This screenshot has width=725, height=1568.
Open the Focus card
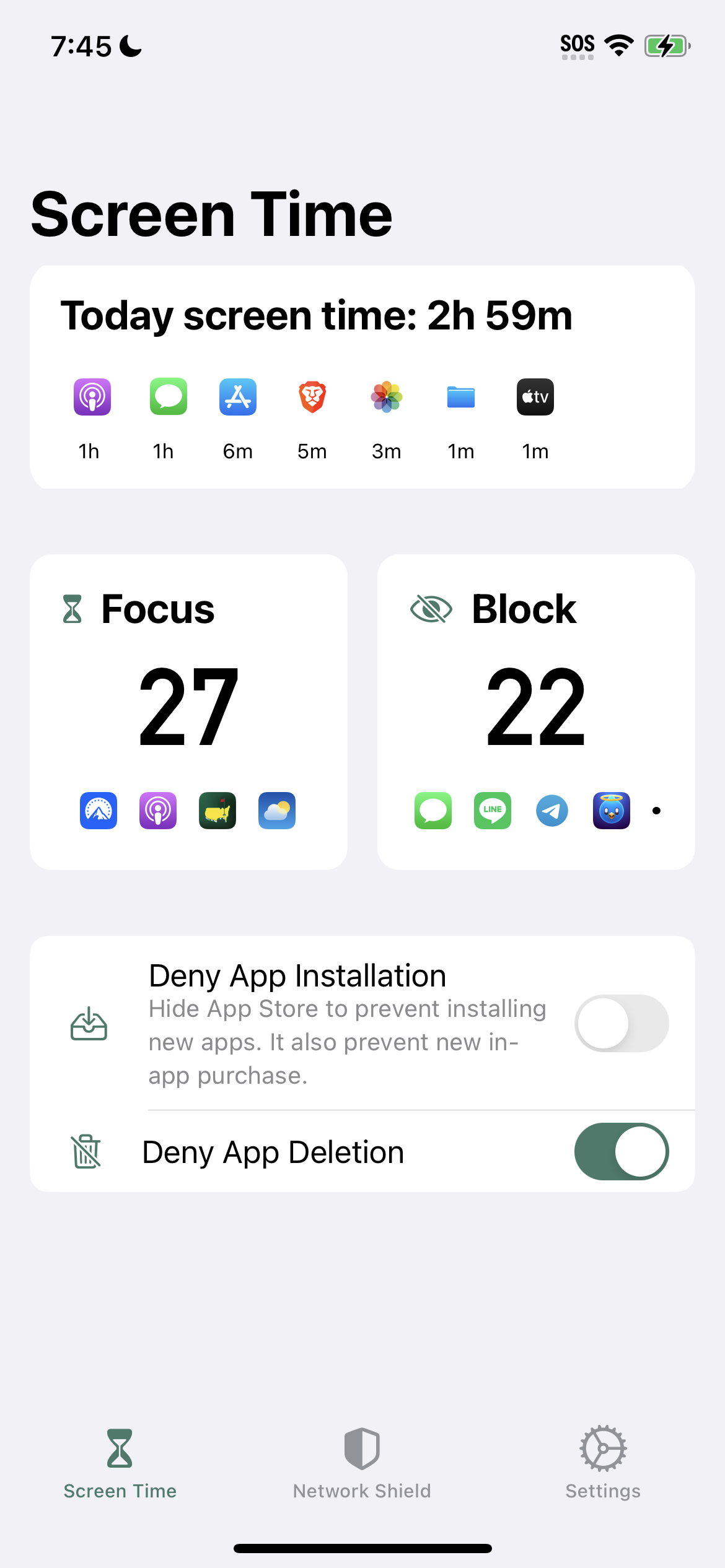coord(188,711)
